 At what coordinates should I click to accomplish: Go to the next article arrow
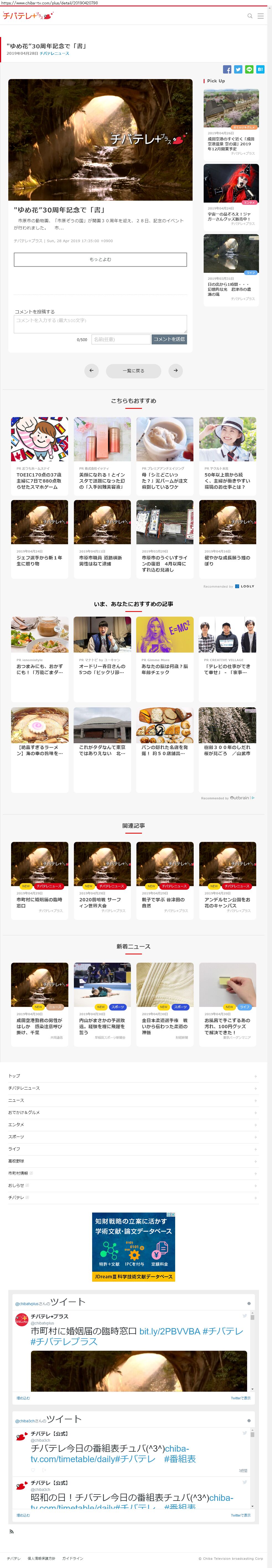[x=176, y=371]
